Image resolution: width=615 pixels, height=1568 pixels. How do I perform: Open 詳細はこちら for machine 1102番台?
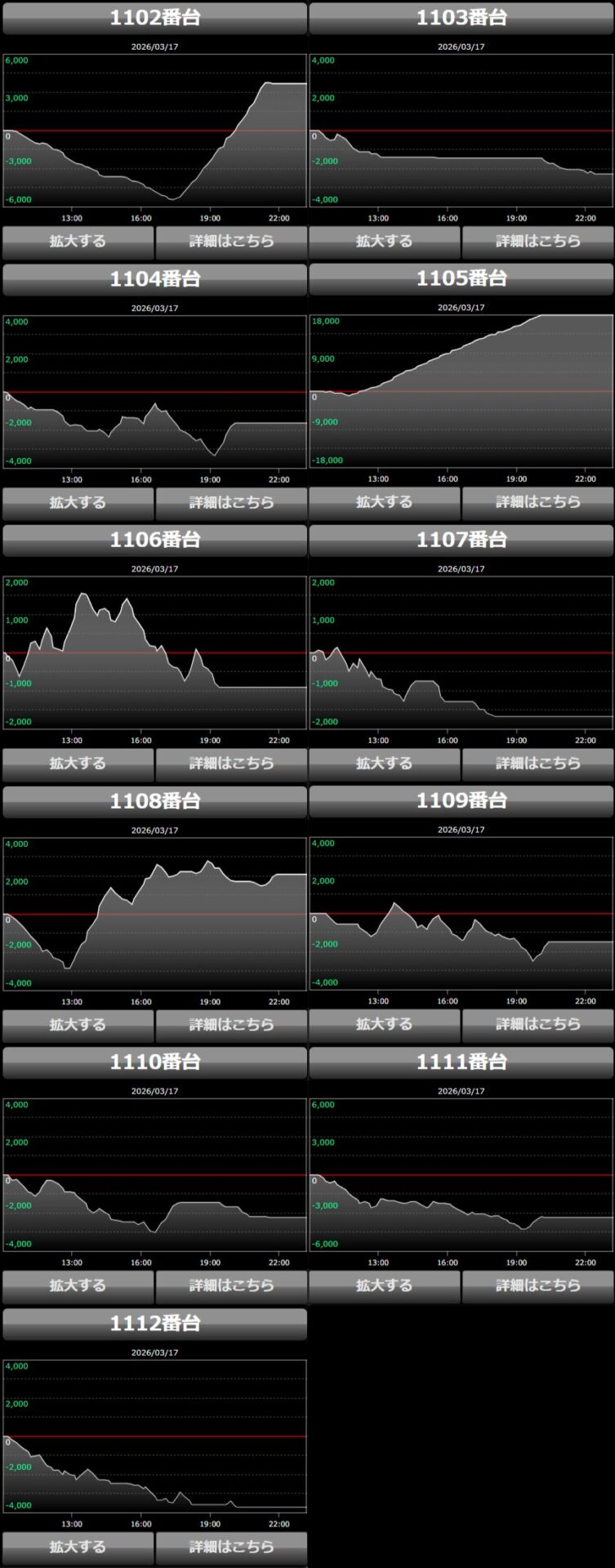point(231,241)
